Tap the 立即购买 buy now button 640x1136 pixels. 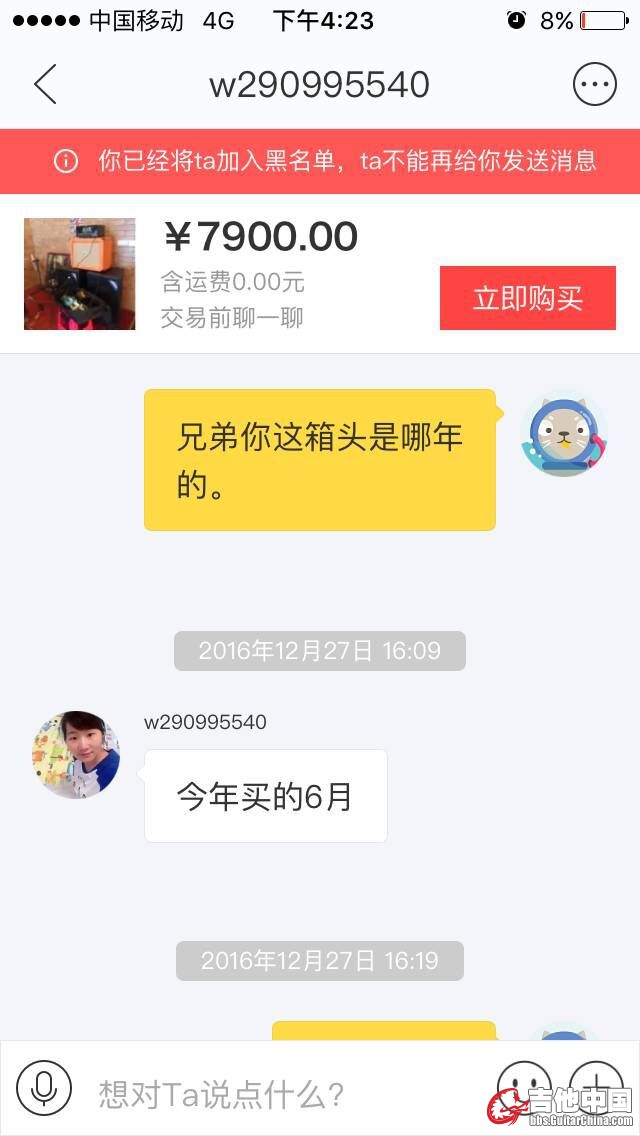point(527,298)
